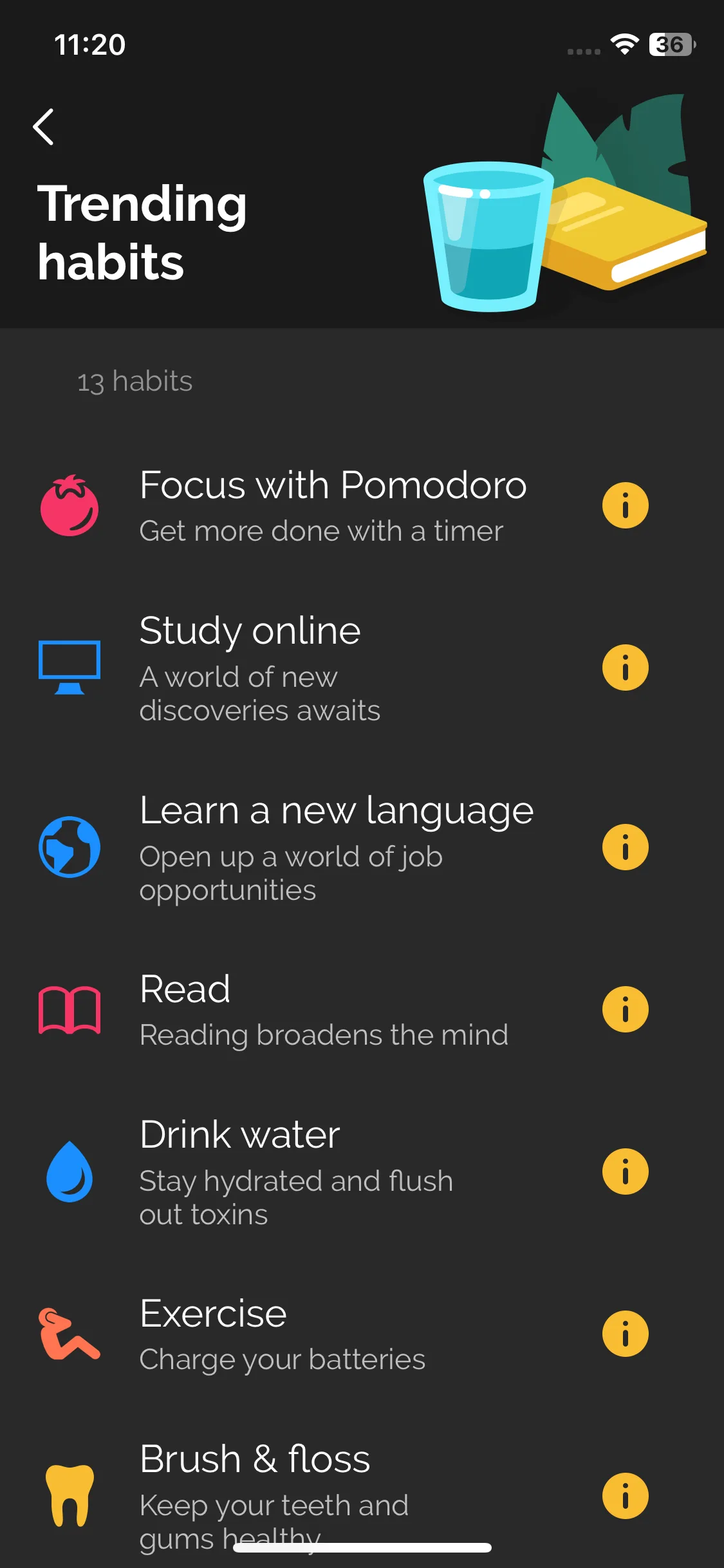Open the Learn a new language habit
Screen dimensions: 724x1568
click(x=335, y=847)
